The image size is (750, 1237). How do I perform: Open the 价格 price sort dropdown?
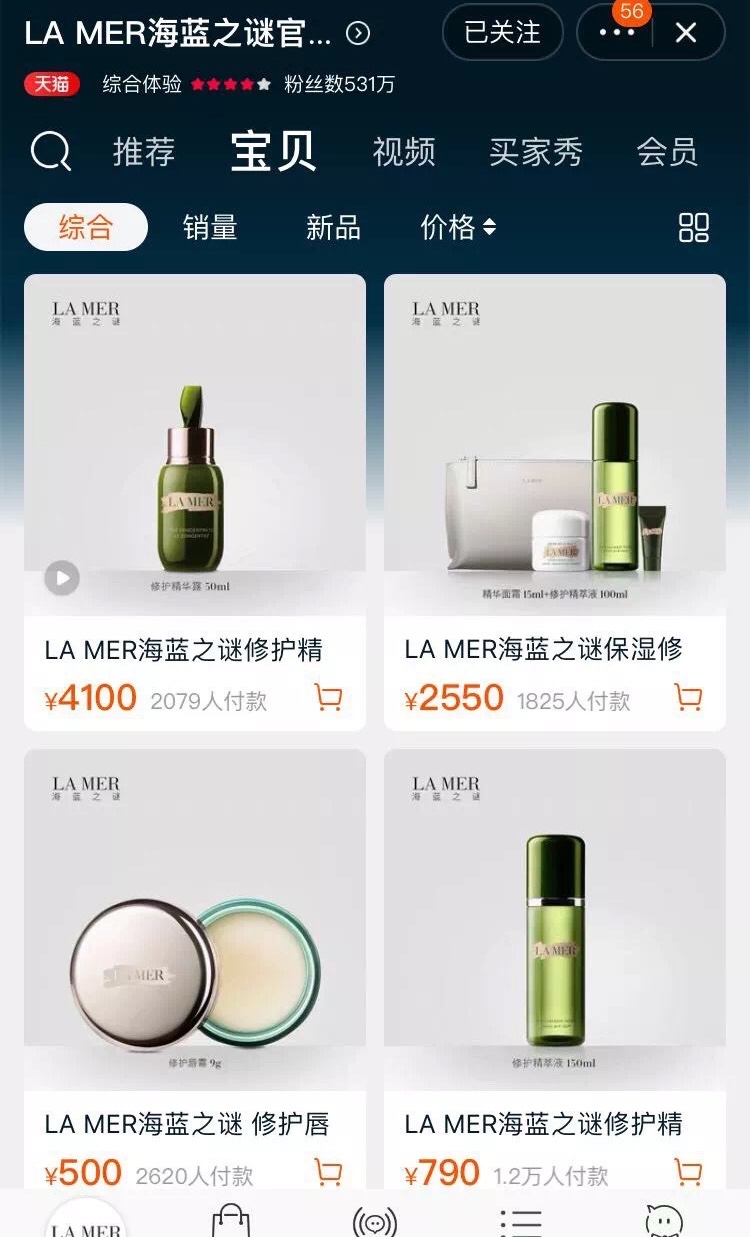tap(455, 228)
